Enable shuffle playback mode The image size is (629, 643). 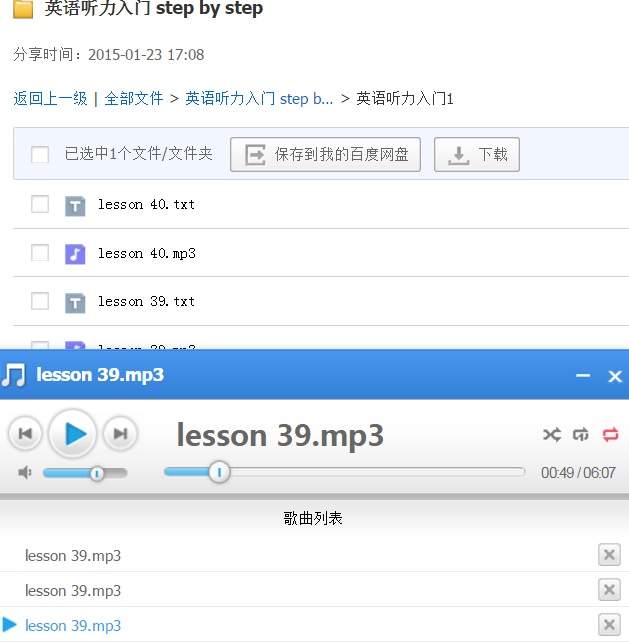[551, 434]
